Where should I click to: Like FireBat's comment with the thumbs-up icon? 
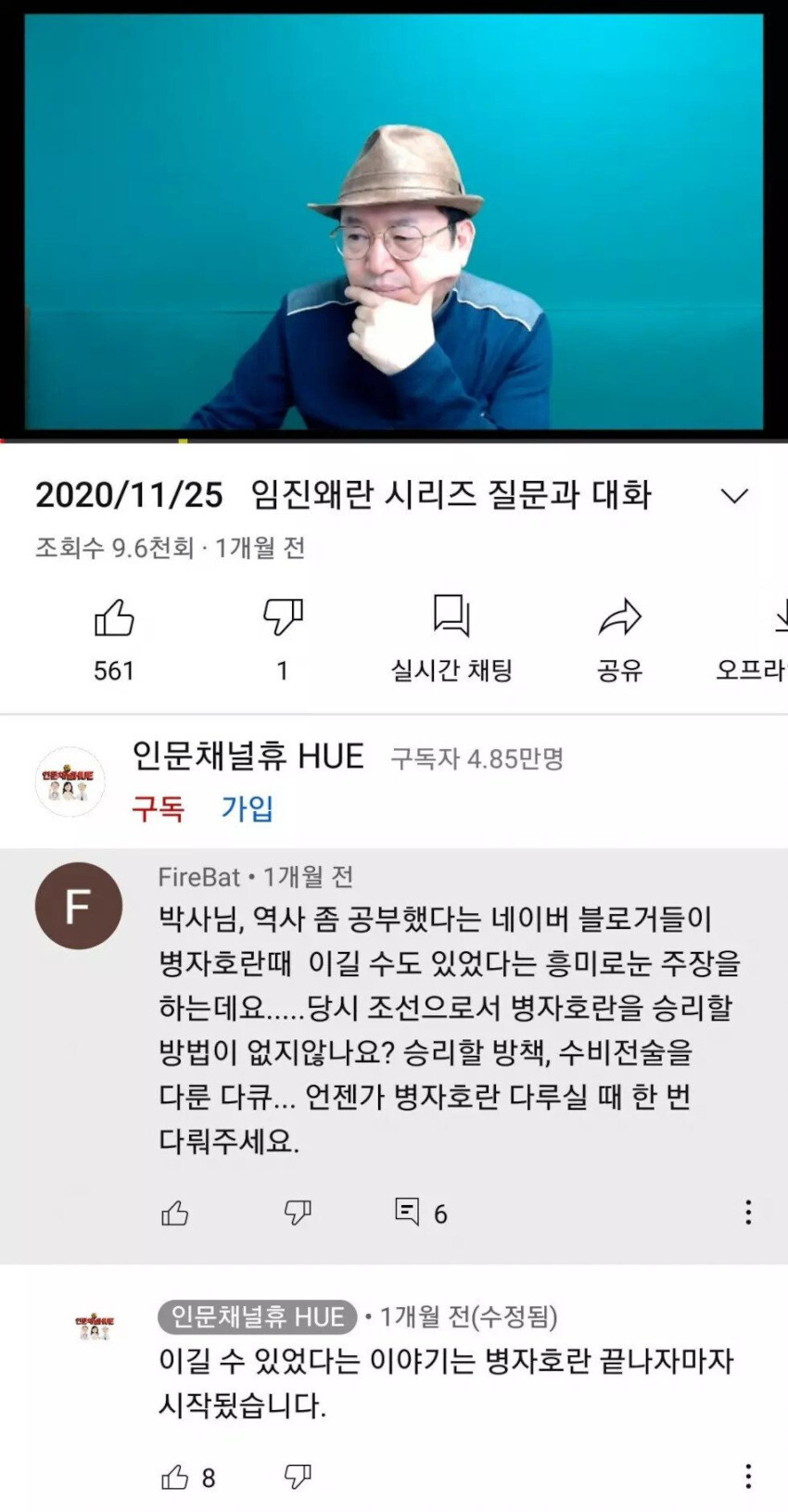tap(174, 1211)
